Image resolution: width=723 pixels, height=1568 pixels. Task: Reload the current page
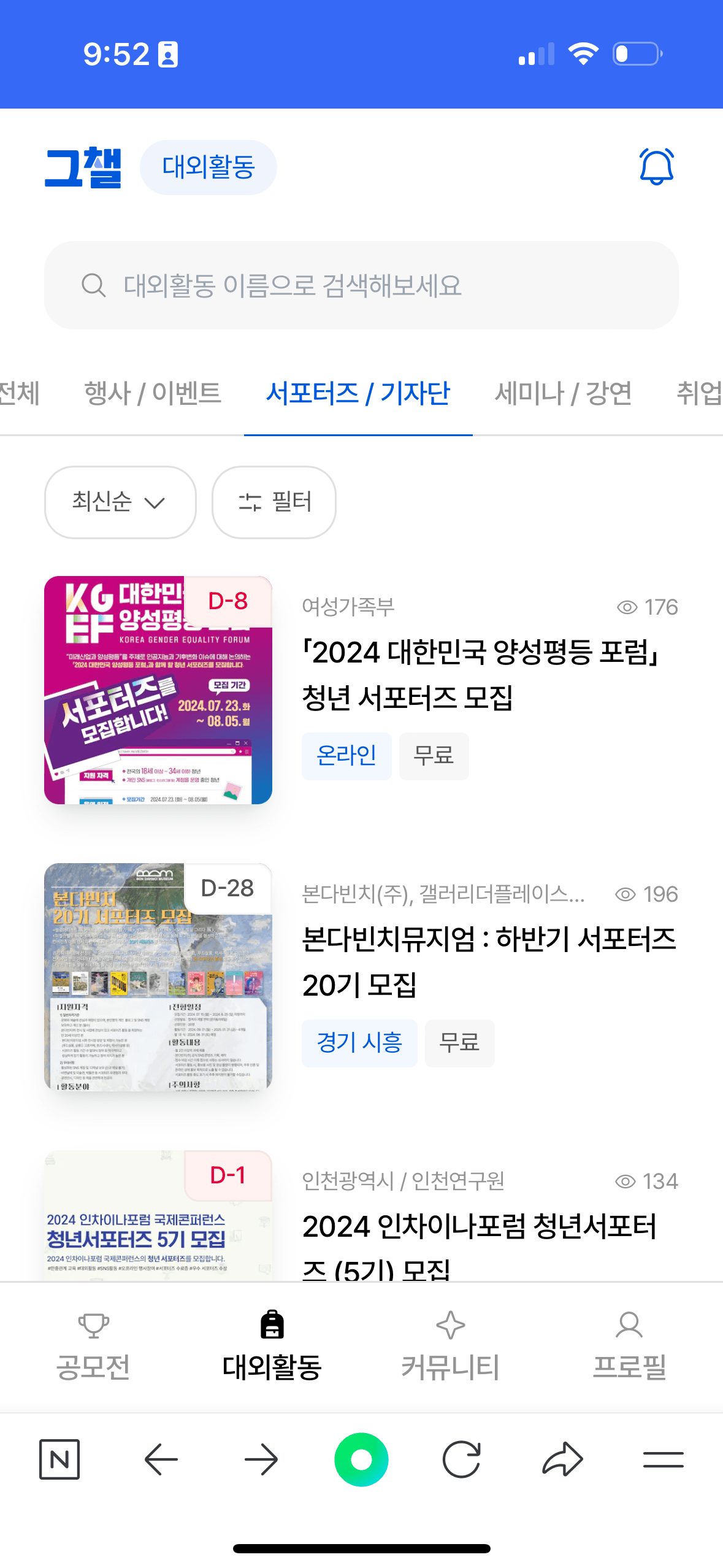tap(461, 1459)
